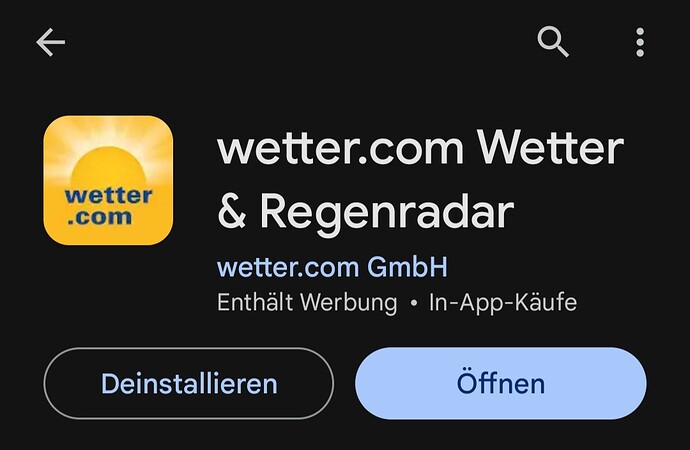Open the wetter.com GmbH developer page

tap(332, 268)
